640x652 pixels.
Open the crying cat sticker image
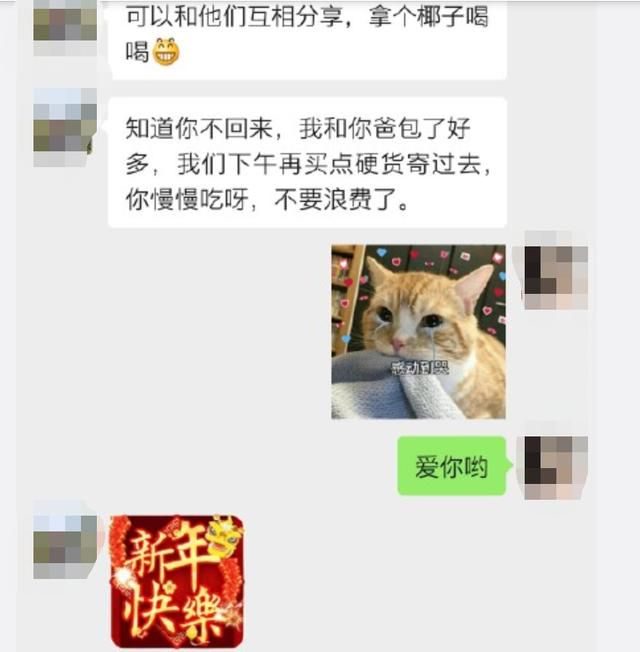tap(418, 331)
